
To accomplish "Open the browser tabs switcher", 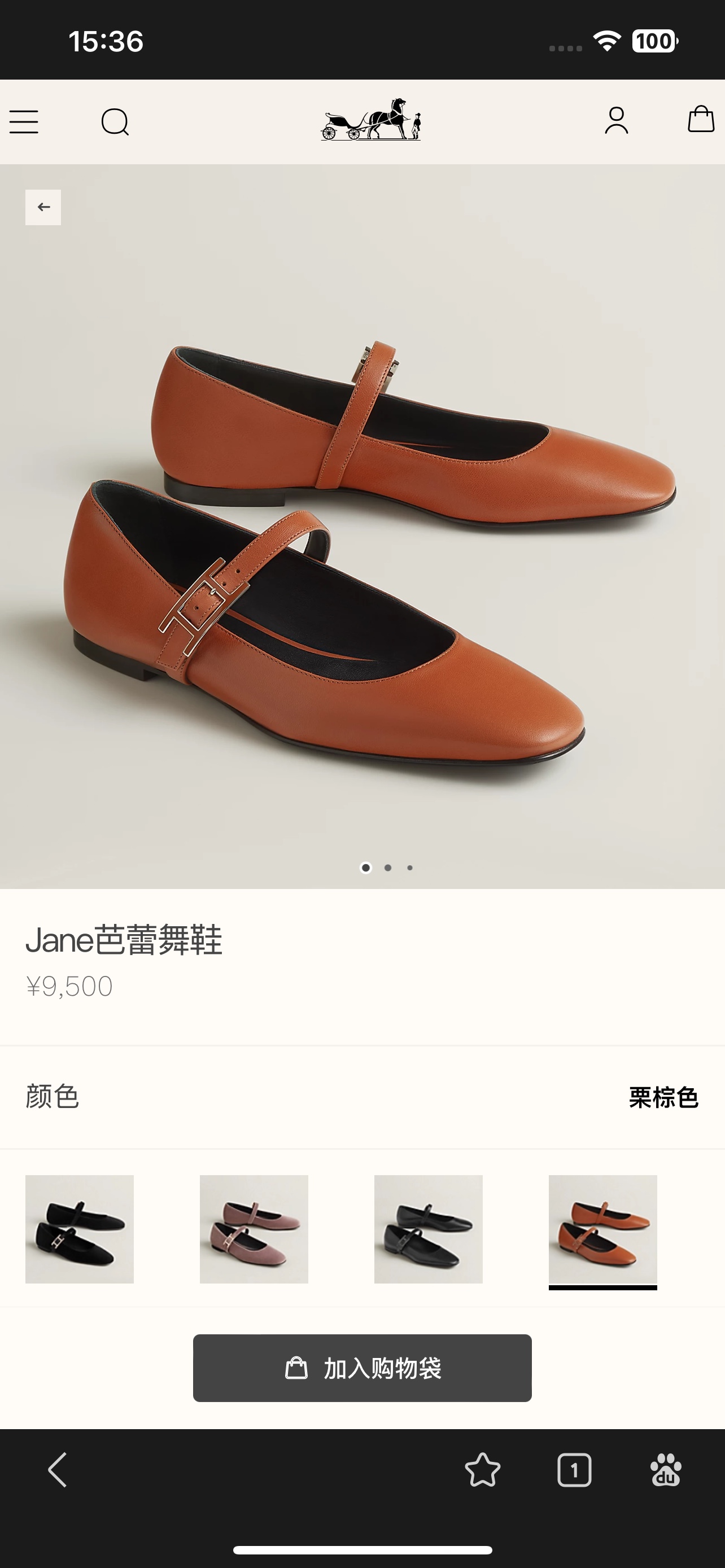I will point(574,1470).
